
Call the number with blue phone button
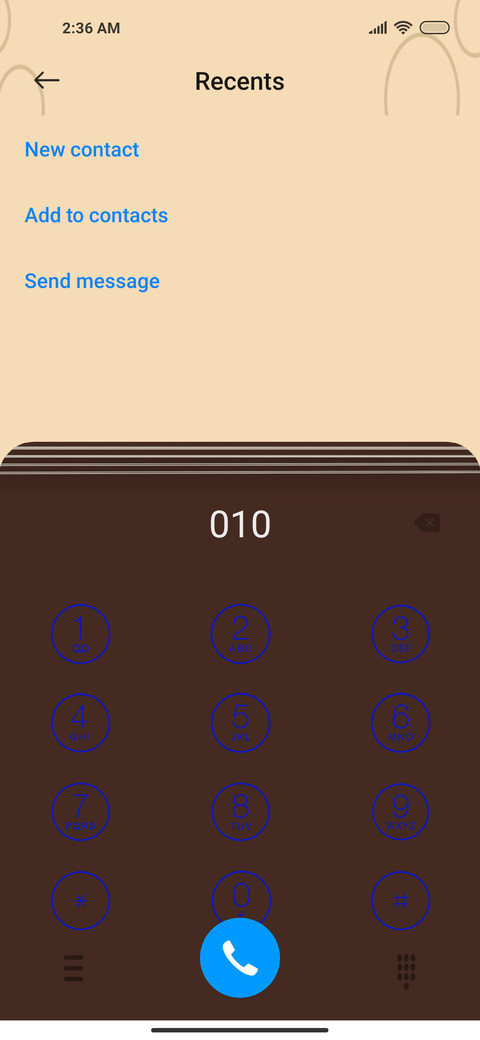[x=240, y=958]
